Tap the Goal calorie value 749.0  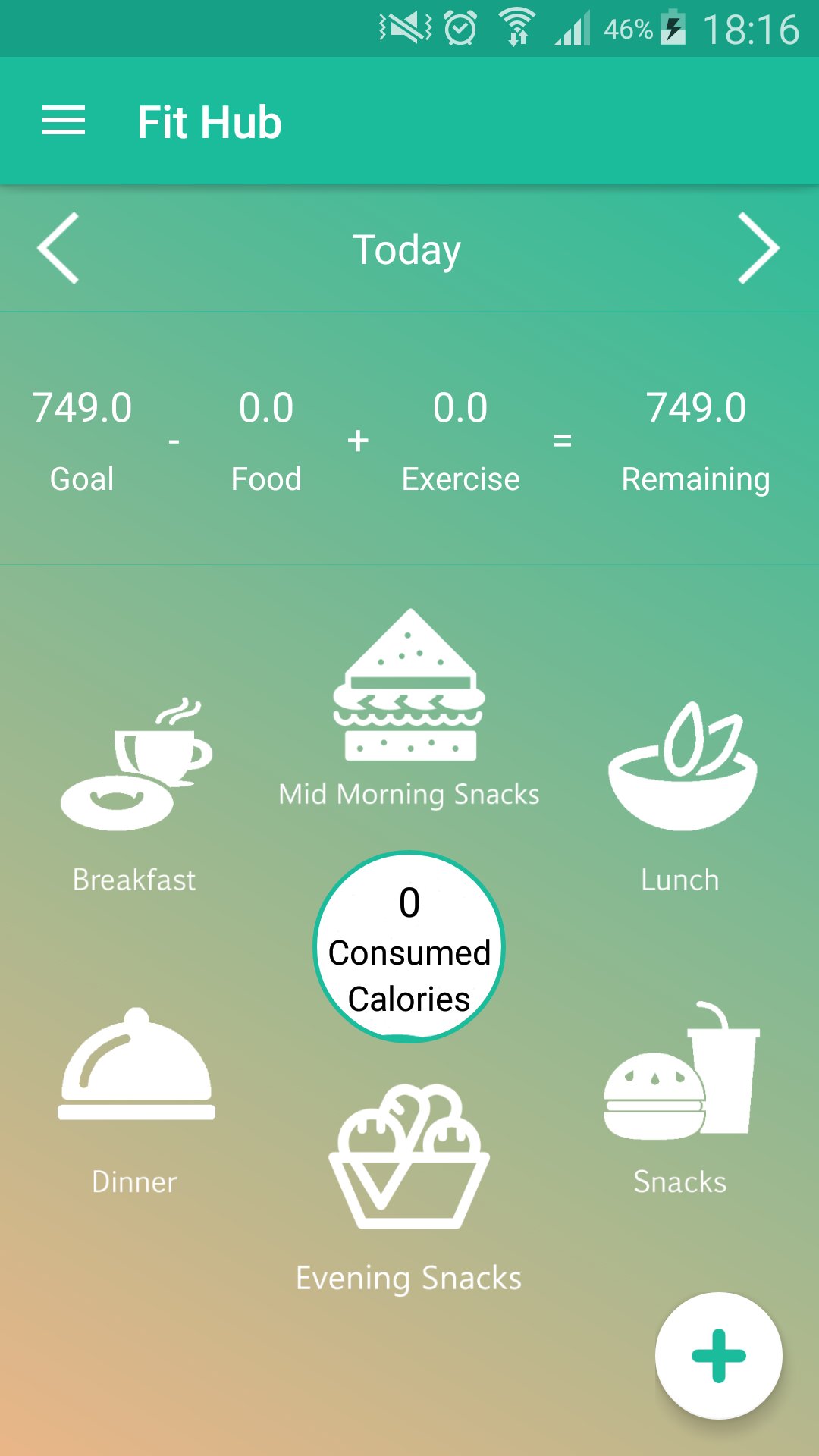pyautogui.click(x=82, y=407)
